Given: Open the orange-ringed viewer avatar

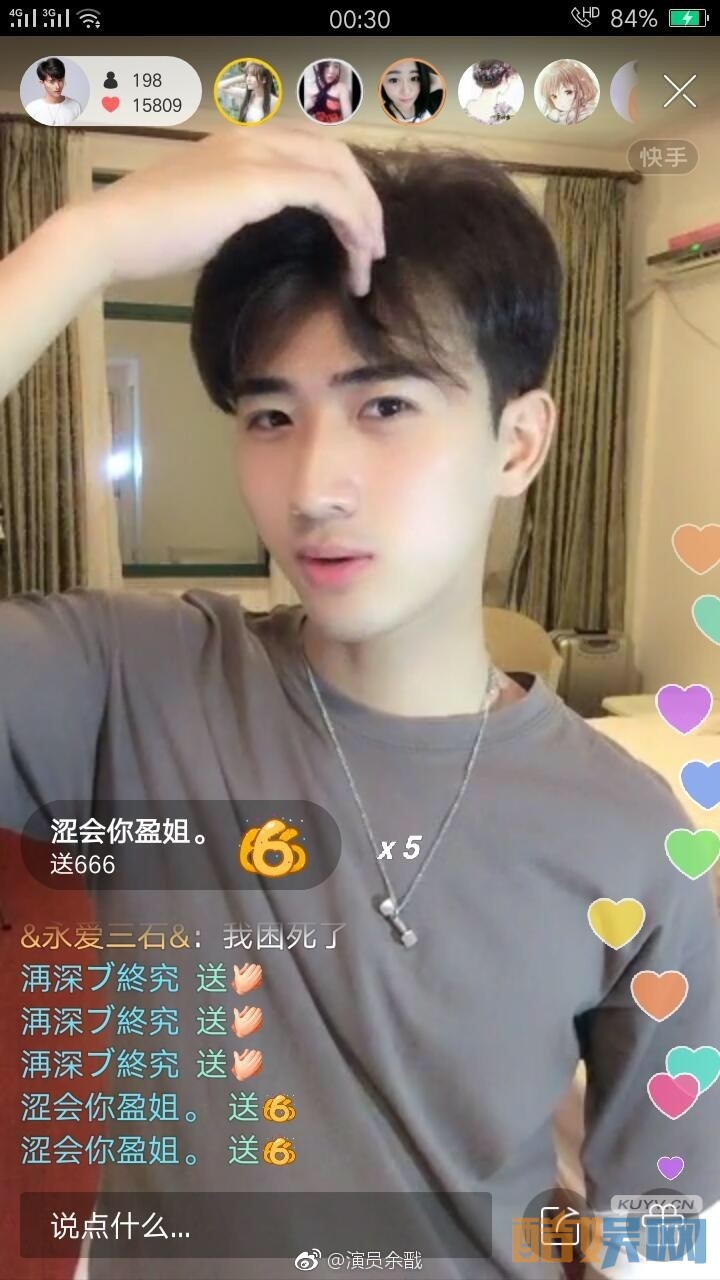Looking at the screenshot, I should coord(411,92).
